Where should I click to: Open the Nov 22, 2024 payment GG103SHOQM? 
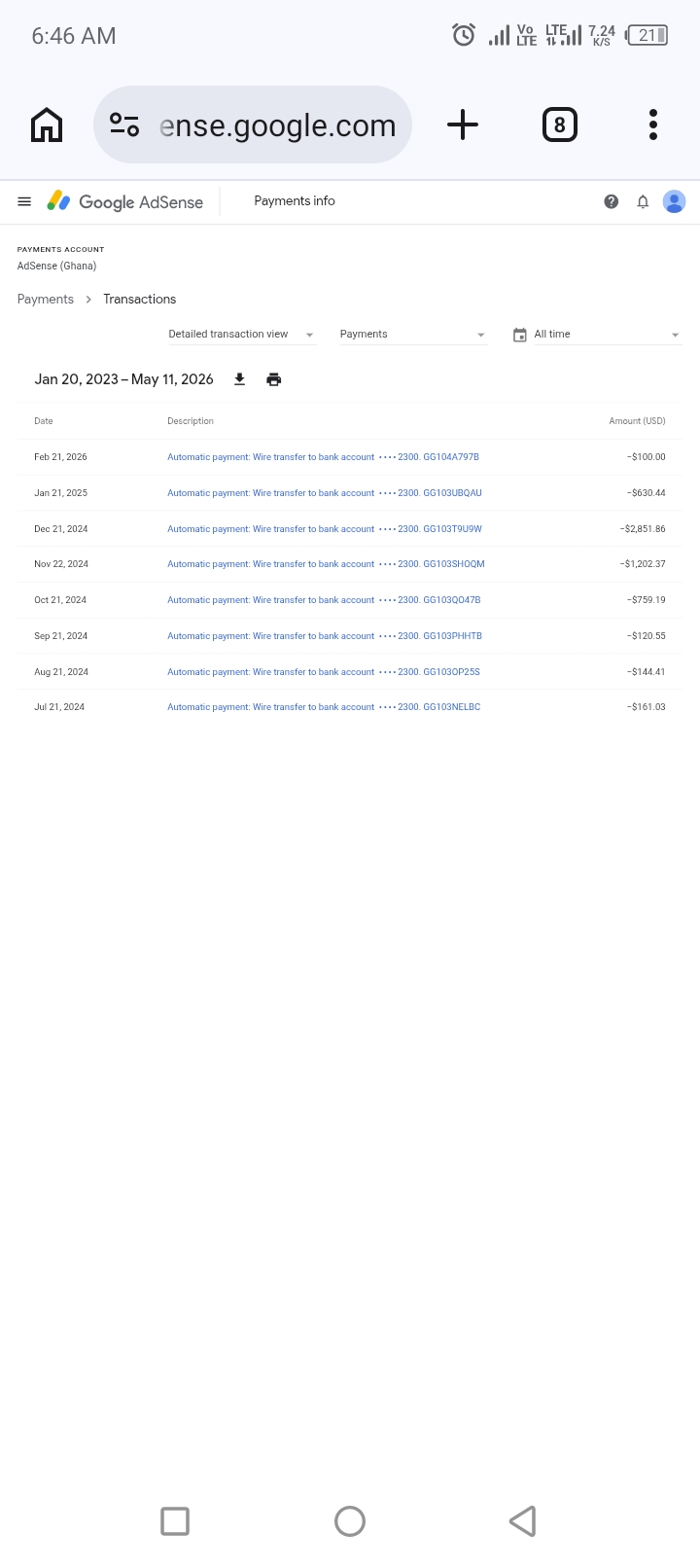pyautogui.click(x=326, y=564)
